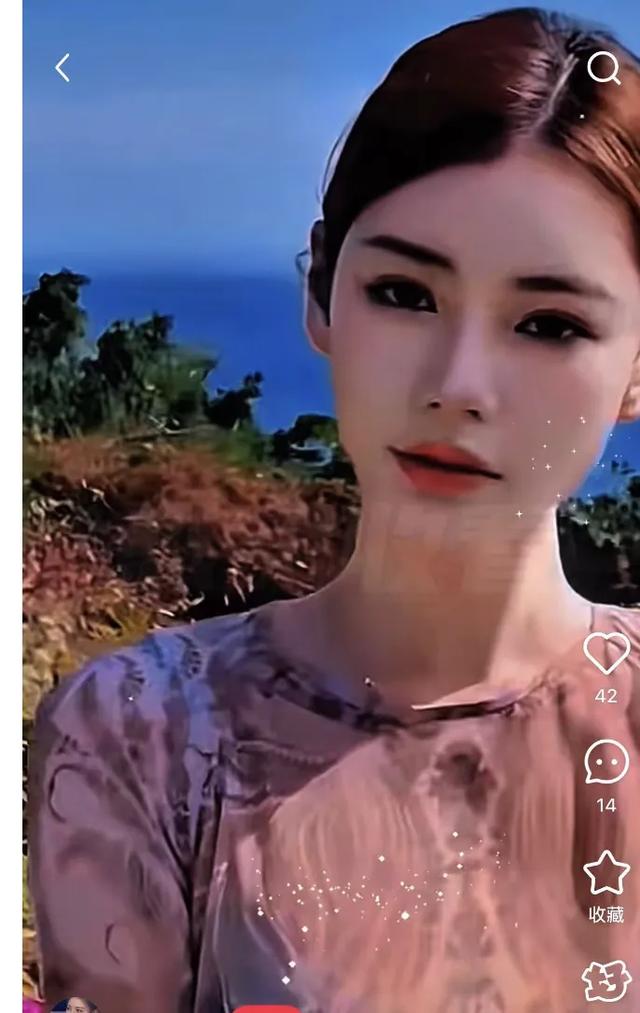Tap the share icon below 收藏

(606, 980)
